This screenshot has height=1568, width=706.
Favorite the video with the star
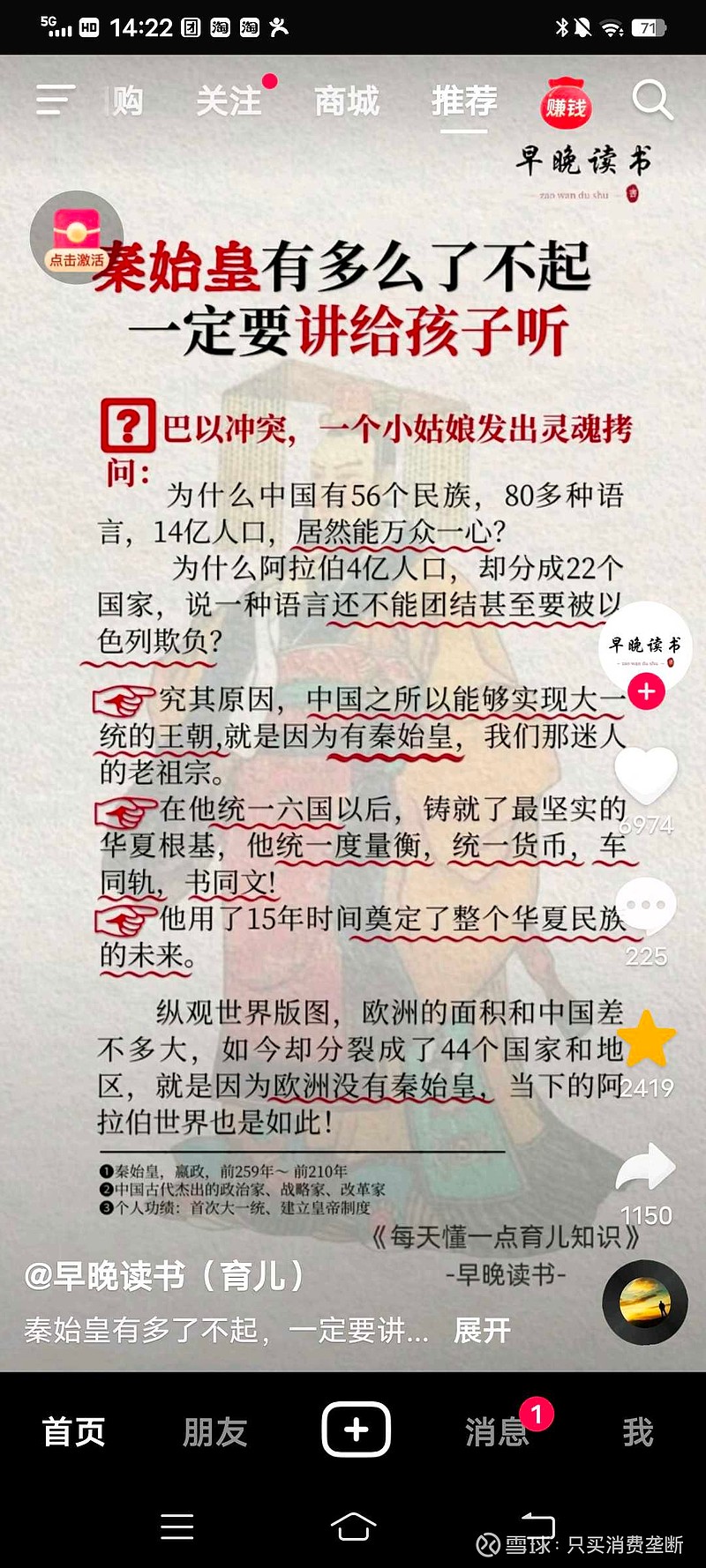[x=646, y=1038]
